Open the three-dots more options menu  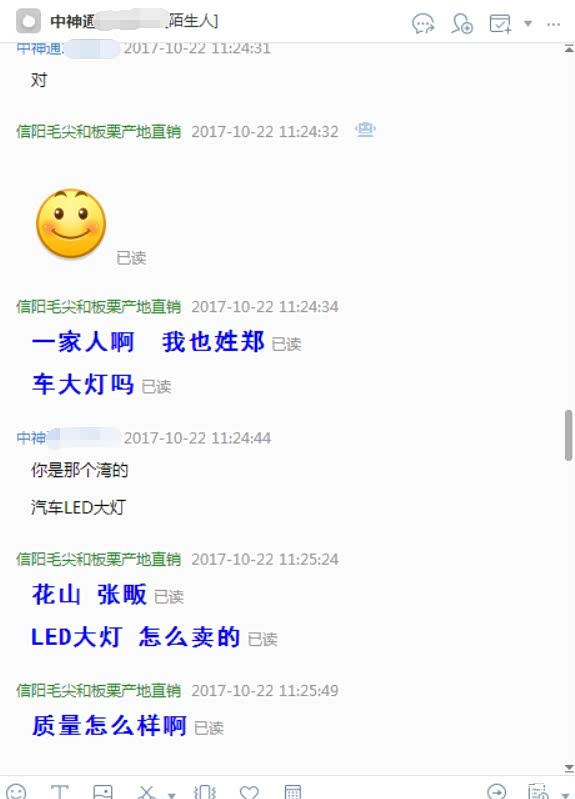[x=553, y=24]
